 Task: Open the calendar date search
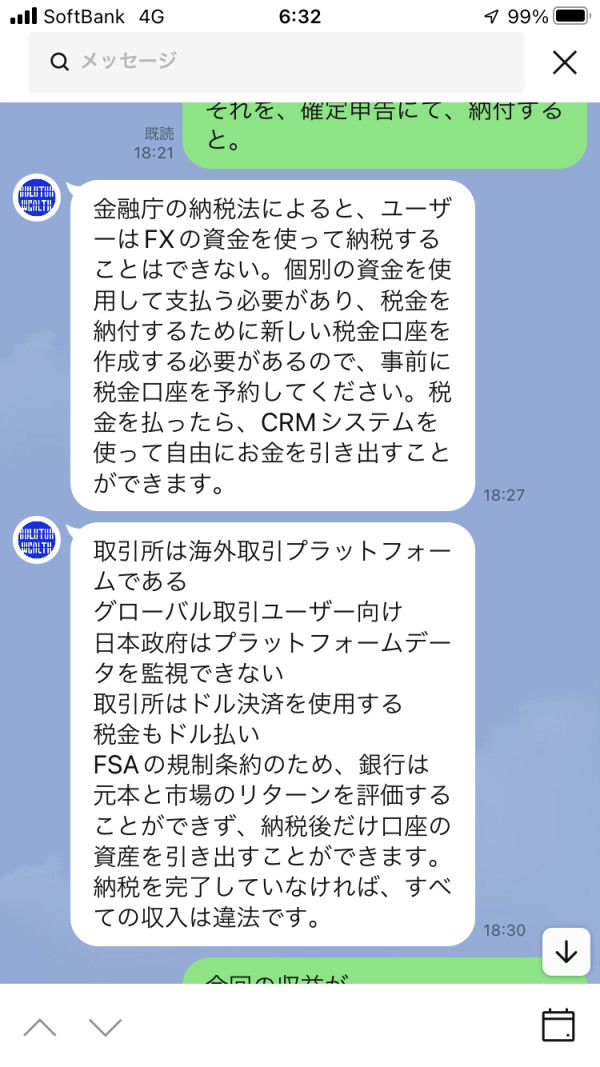(x=558, y=1025)
